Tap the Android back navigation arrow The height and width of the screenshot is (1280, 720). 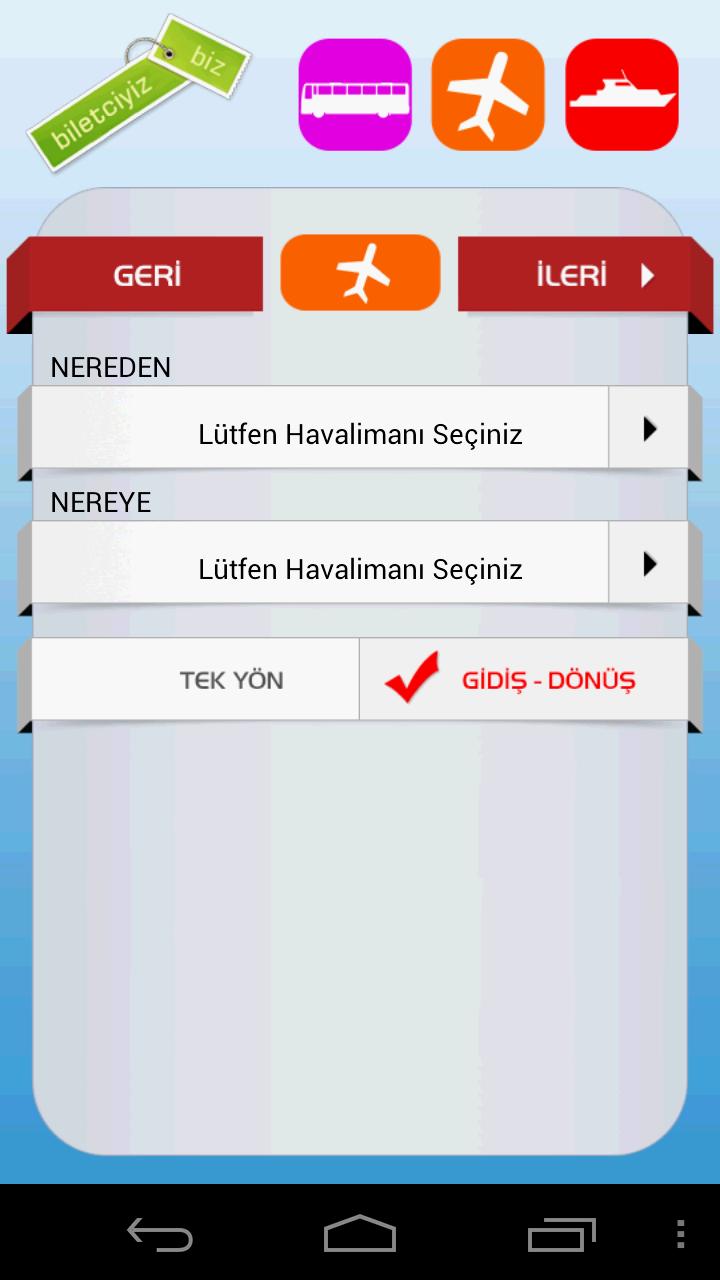pos(160,1236)
